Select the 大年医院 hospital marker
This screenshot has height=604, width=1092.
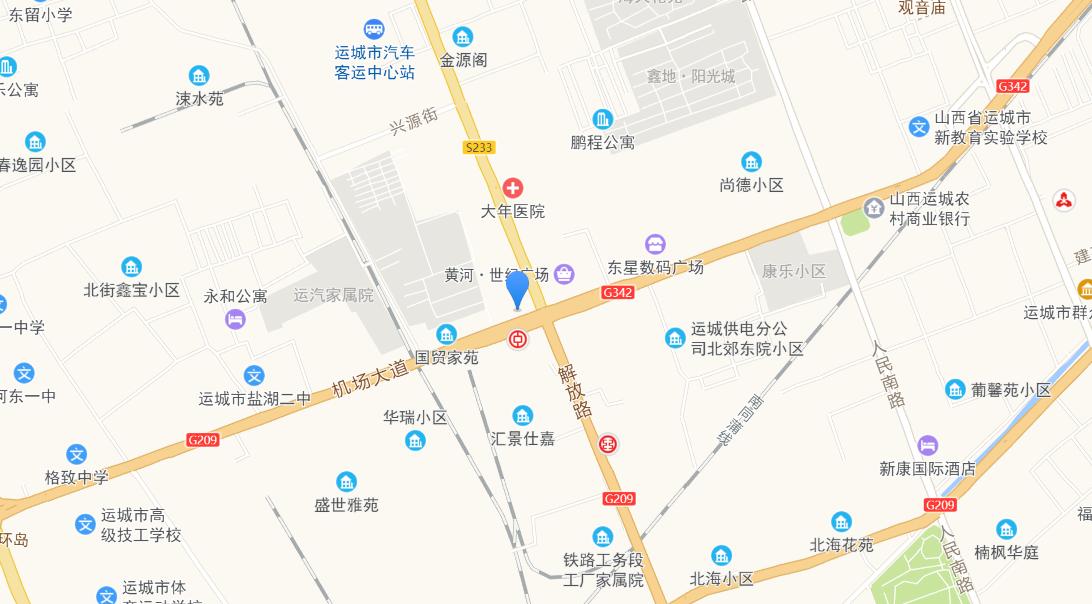click(x=512, y=188)
